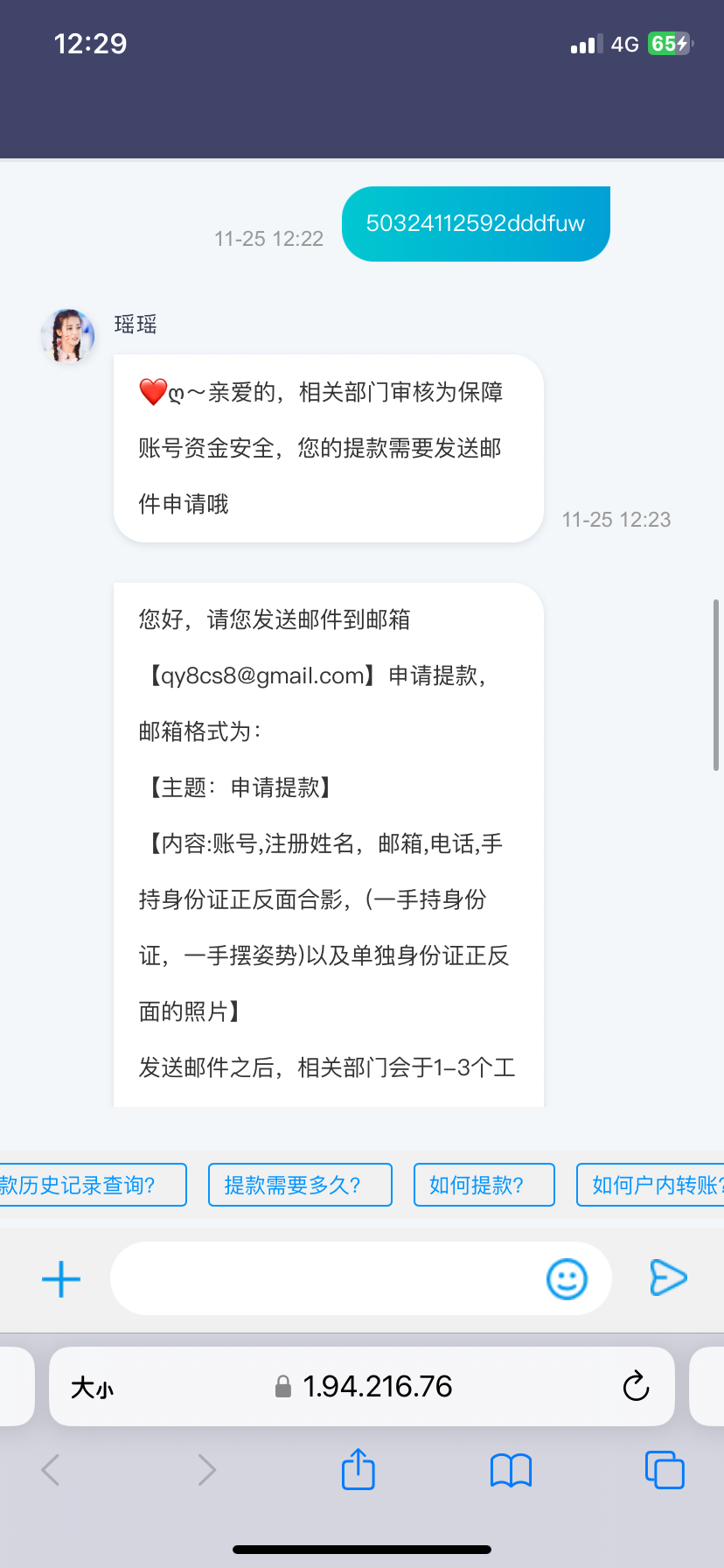Open the Safari share sheet

coord(358,1469)
